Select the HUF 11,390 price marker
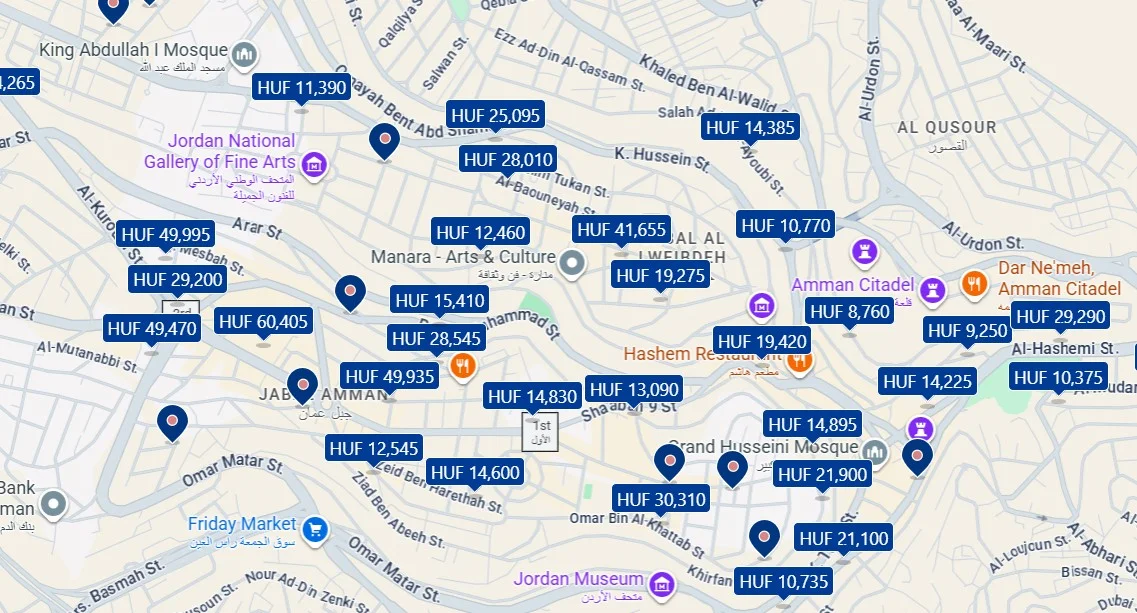 pyautogui.click(x=302, y=88)
